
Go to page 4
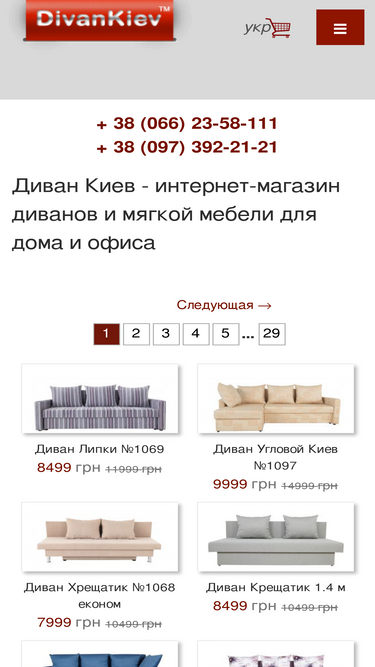[196, 334]
